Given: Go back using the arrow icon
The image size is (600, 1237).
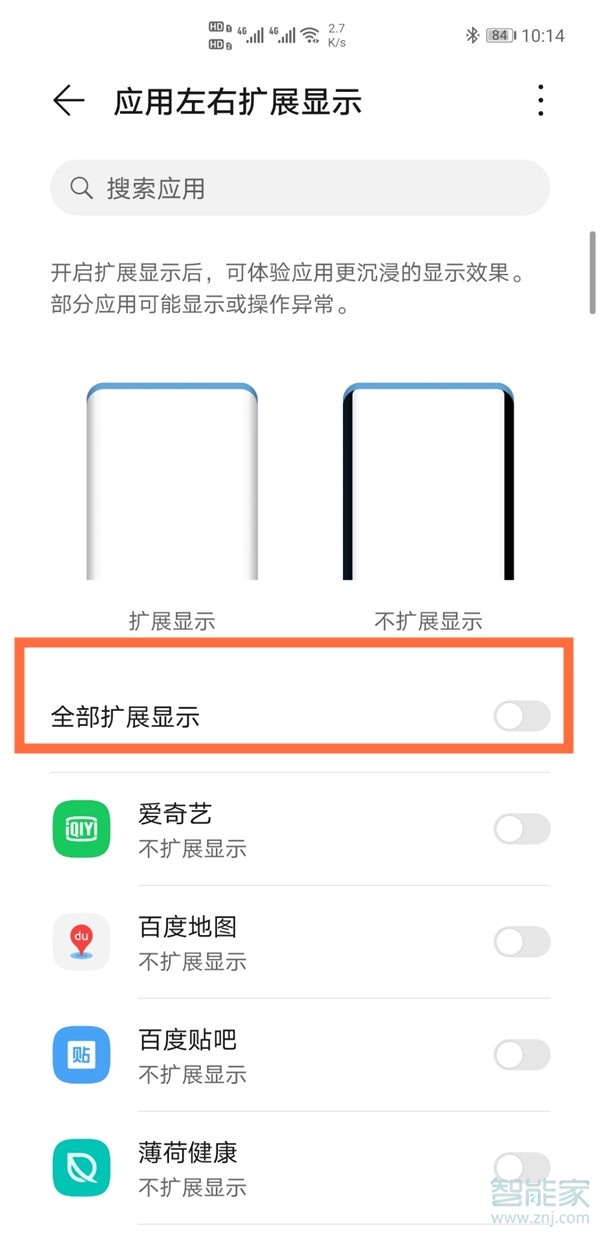Looking at the screenshot, I should click(68, 101).
